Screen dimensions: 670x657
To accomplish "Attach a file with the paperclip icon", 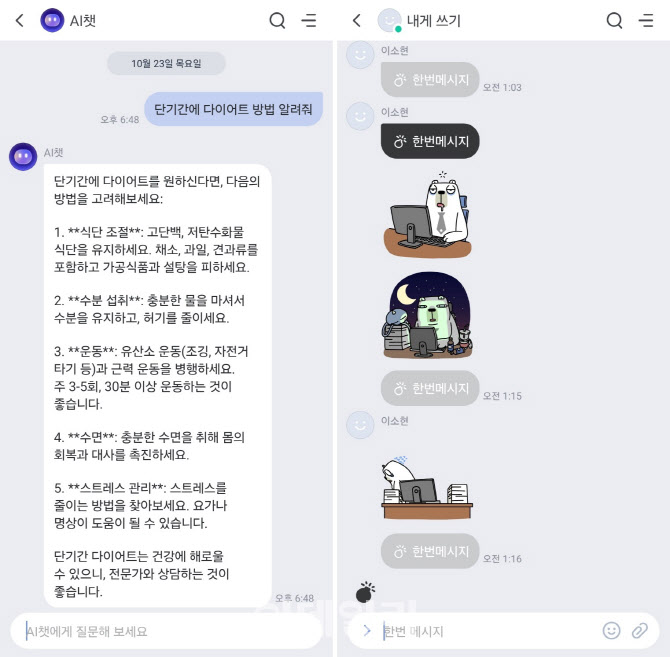I will (640, 631).
